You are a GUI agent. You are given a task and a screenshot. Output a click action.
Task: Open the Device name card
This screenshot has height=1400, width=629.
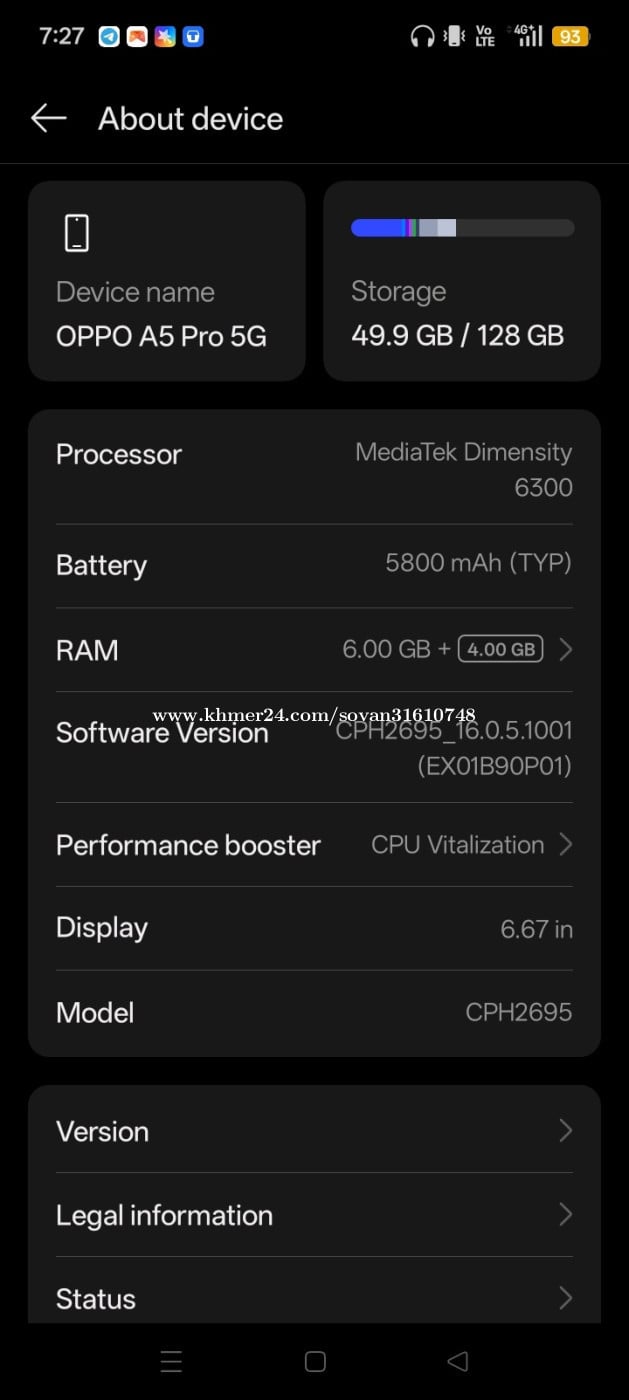[167, 281]
